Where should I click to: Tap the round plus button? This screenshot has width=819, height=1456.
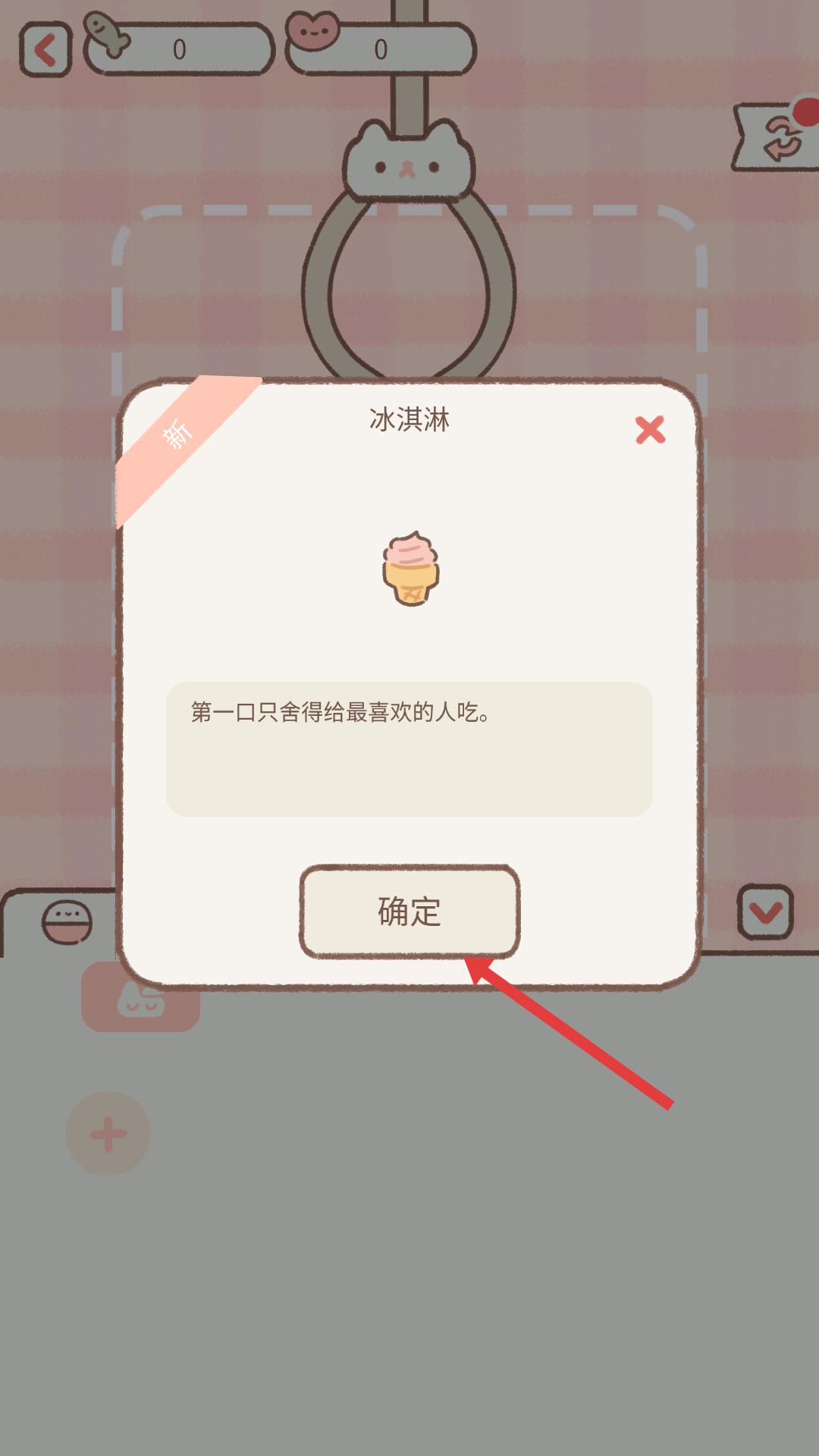(x=108, y=1134)
